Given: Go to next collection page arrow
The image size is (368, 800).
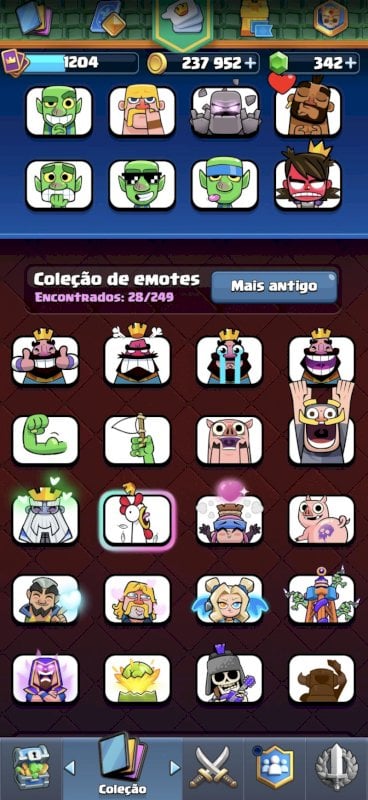Looking at the screenshot, I should tap(175, 767).
